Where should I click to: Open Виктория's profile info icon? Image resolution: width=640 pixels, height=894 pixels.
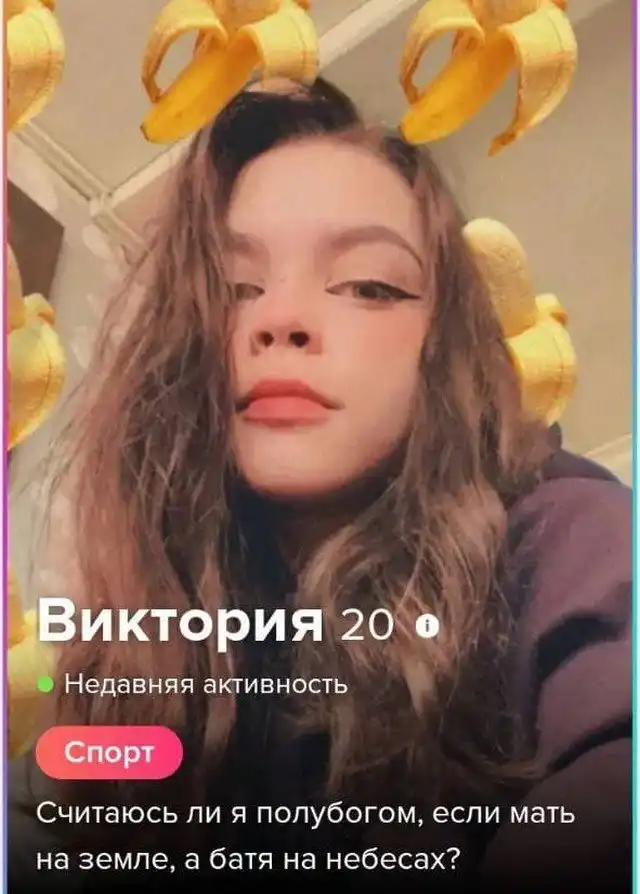[x=427, y=626]
